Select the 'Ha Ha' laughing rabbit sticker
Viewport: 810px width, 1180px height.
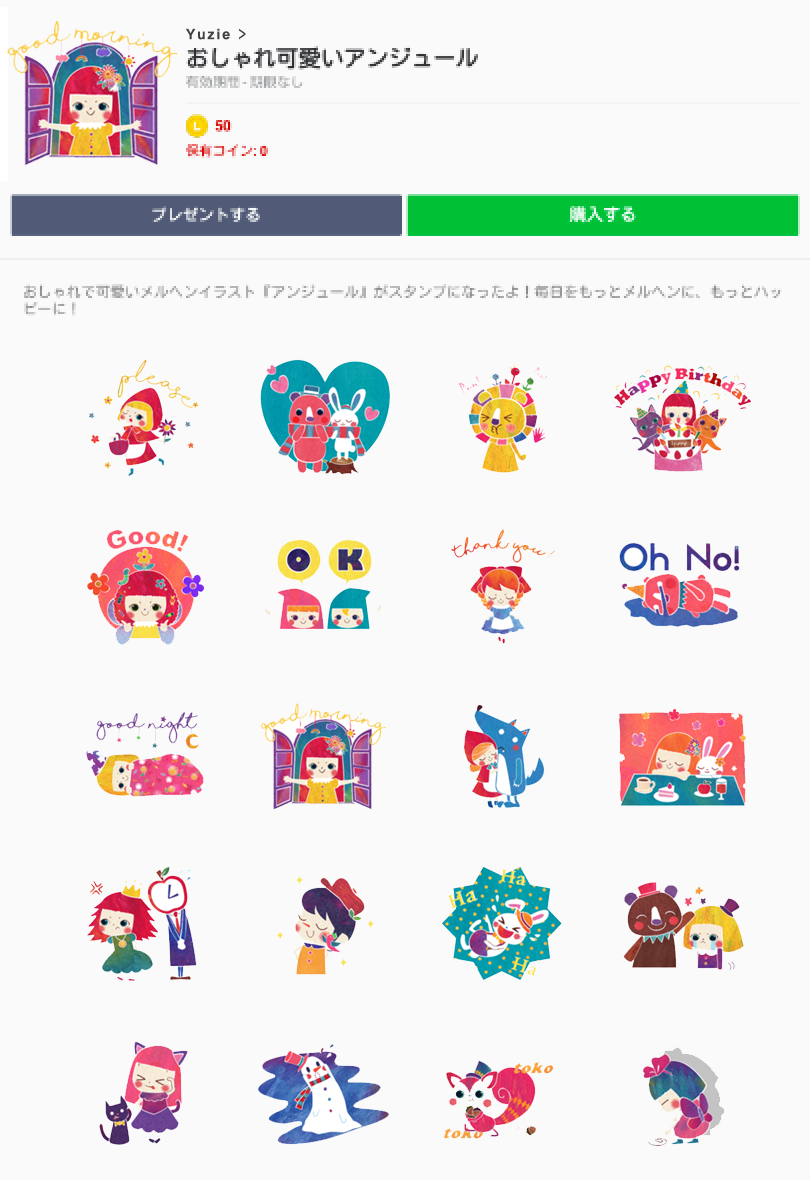(x=502, y=922)
